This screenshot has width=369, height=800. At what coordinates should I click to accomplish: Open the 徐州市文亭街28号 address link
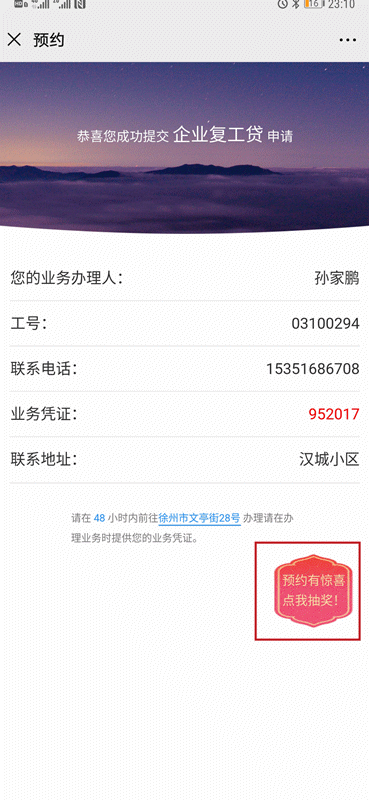(x=199, y=518)
